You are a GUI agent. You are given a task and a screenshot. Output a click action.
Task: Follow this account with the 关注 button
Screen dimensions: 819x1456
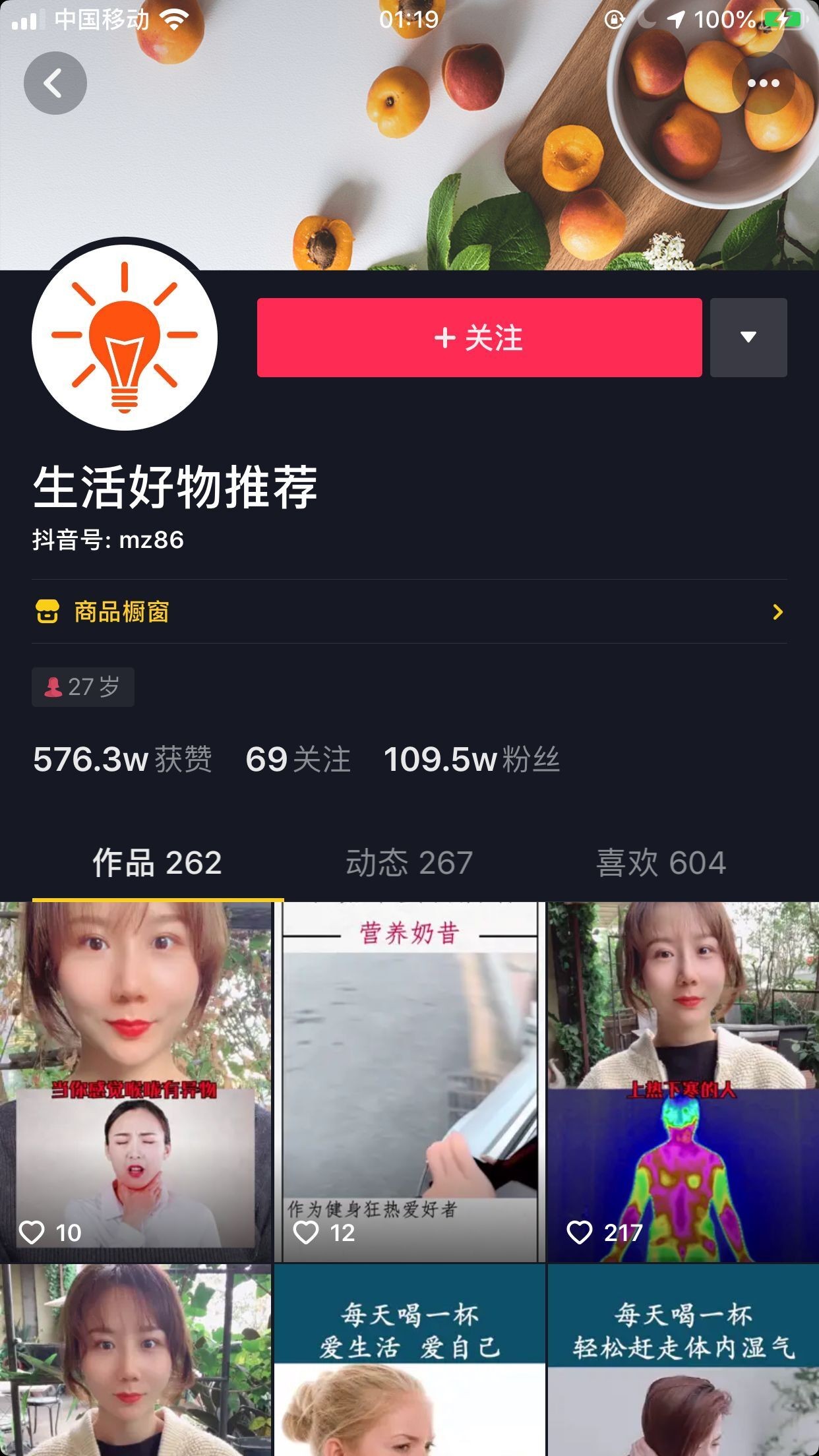click(x=479, y=338)
